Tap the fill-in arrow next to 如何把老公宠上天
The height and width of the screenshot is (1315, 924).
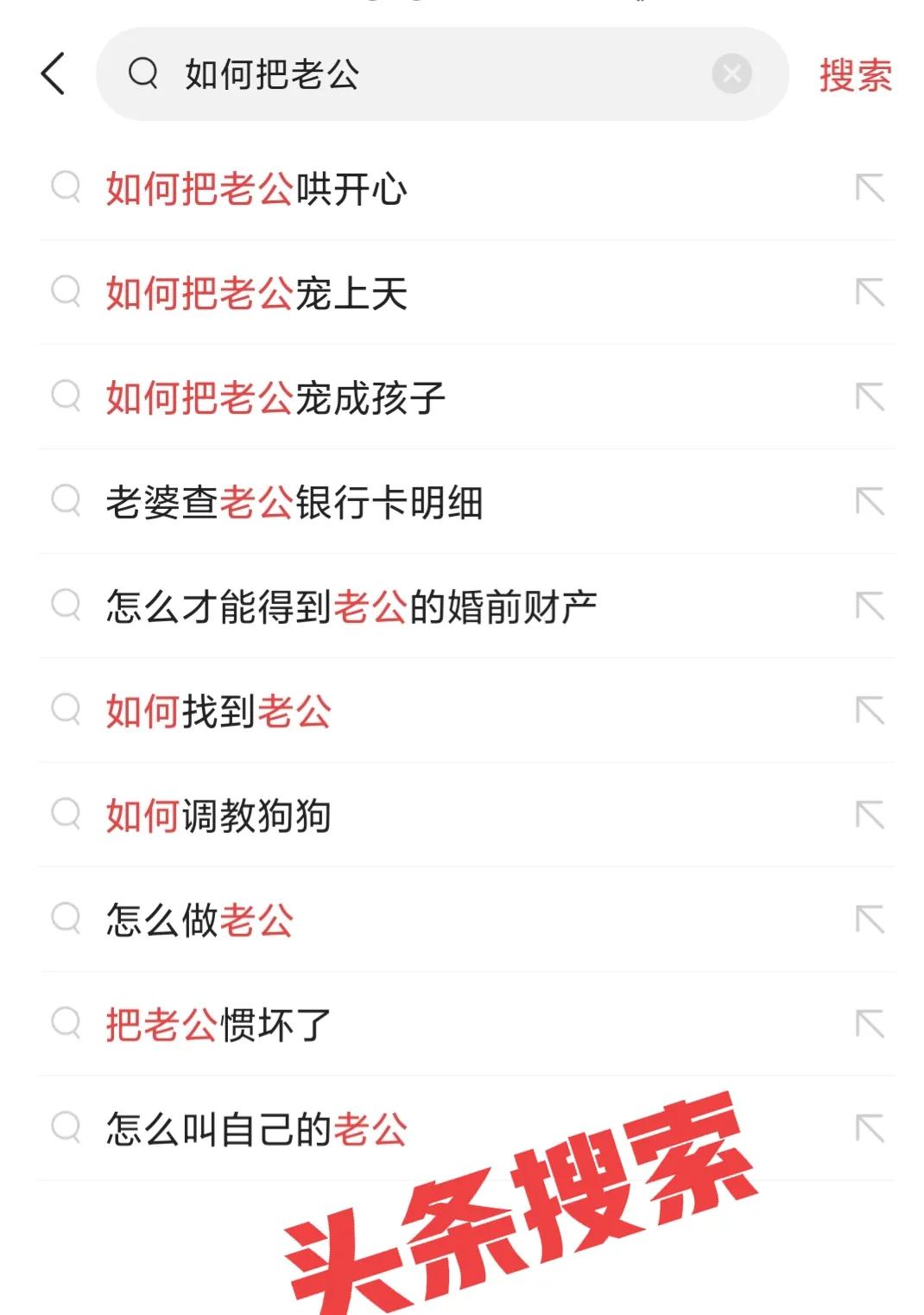[869, 295]
